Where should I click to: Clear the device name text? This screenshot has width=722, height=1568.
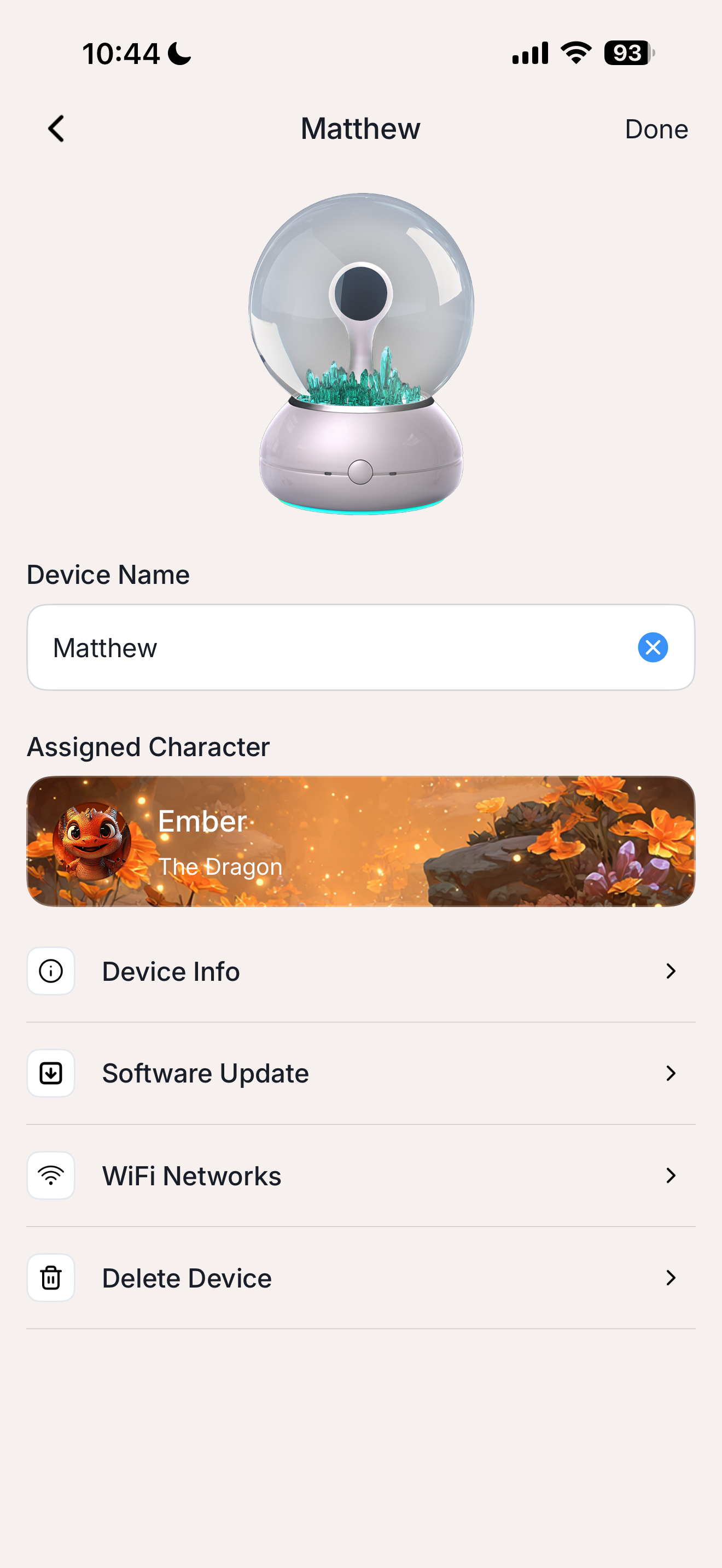pos(653,647)
